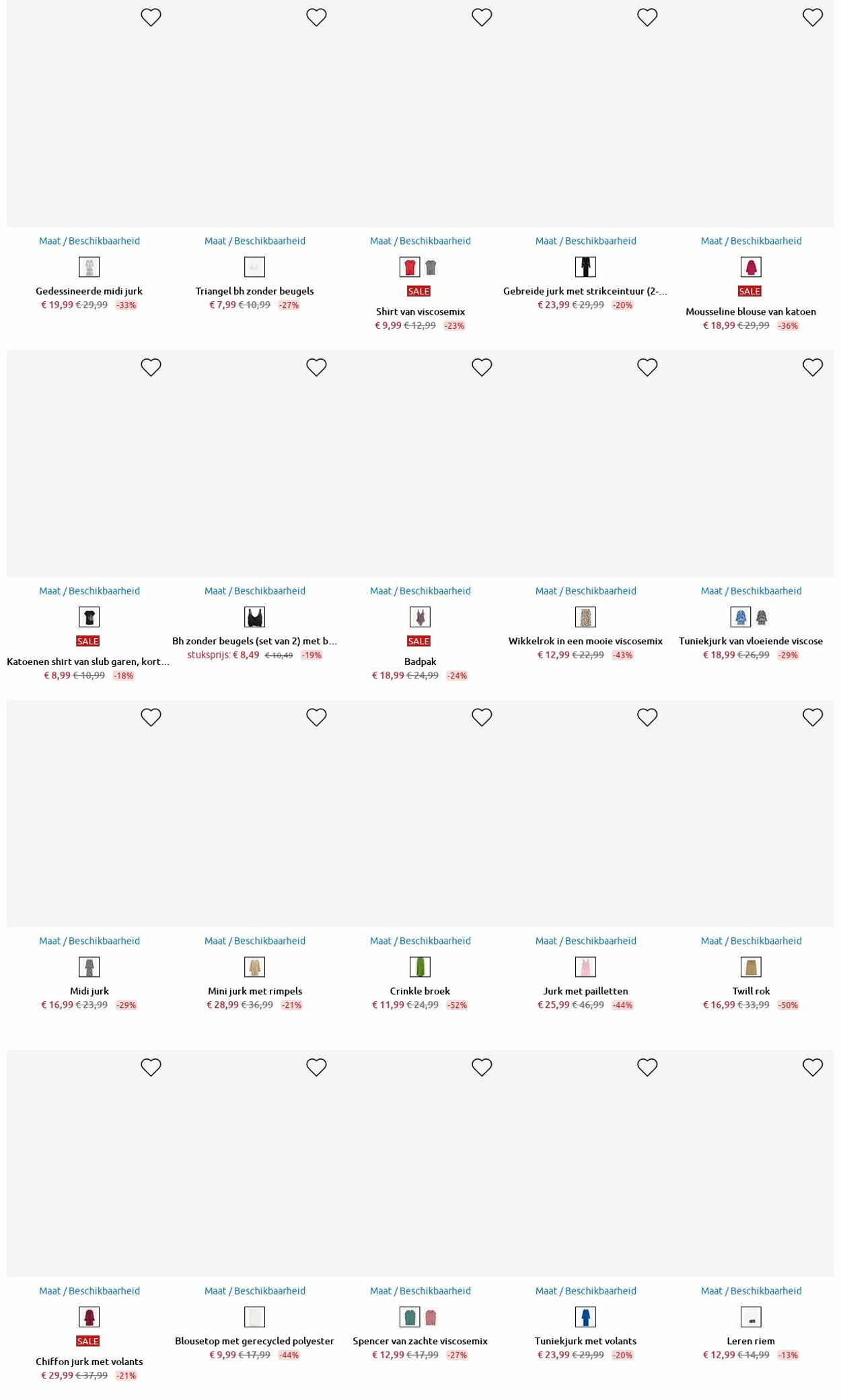Image resolution: width=841 pixels, height=1400 pixels.
Task: View Chiffon jurk met volants details
Action: (x=89, y=1362)
